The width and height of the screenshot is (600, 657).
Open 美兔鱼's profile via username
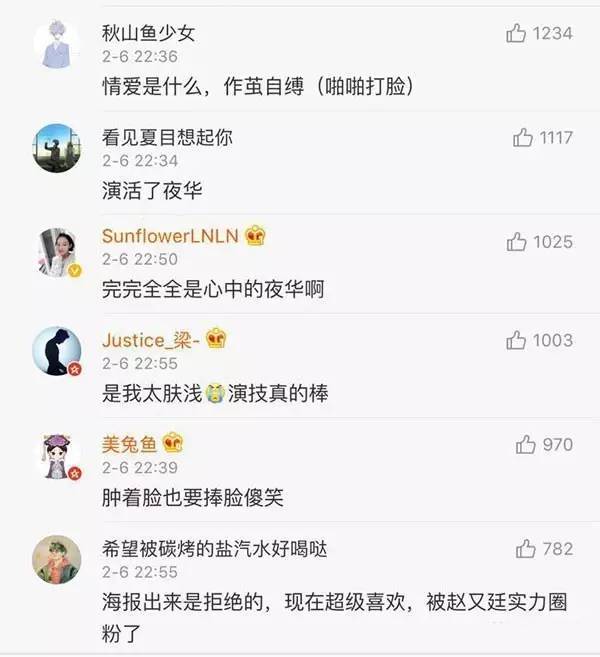coord(125,444)
